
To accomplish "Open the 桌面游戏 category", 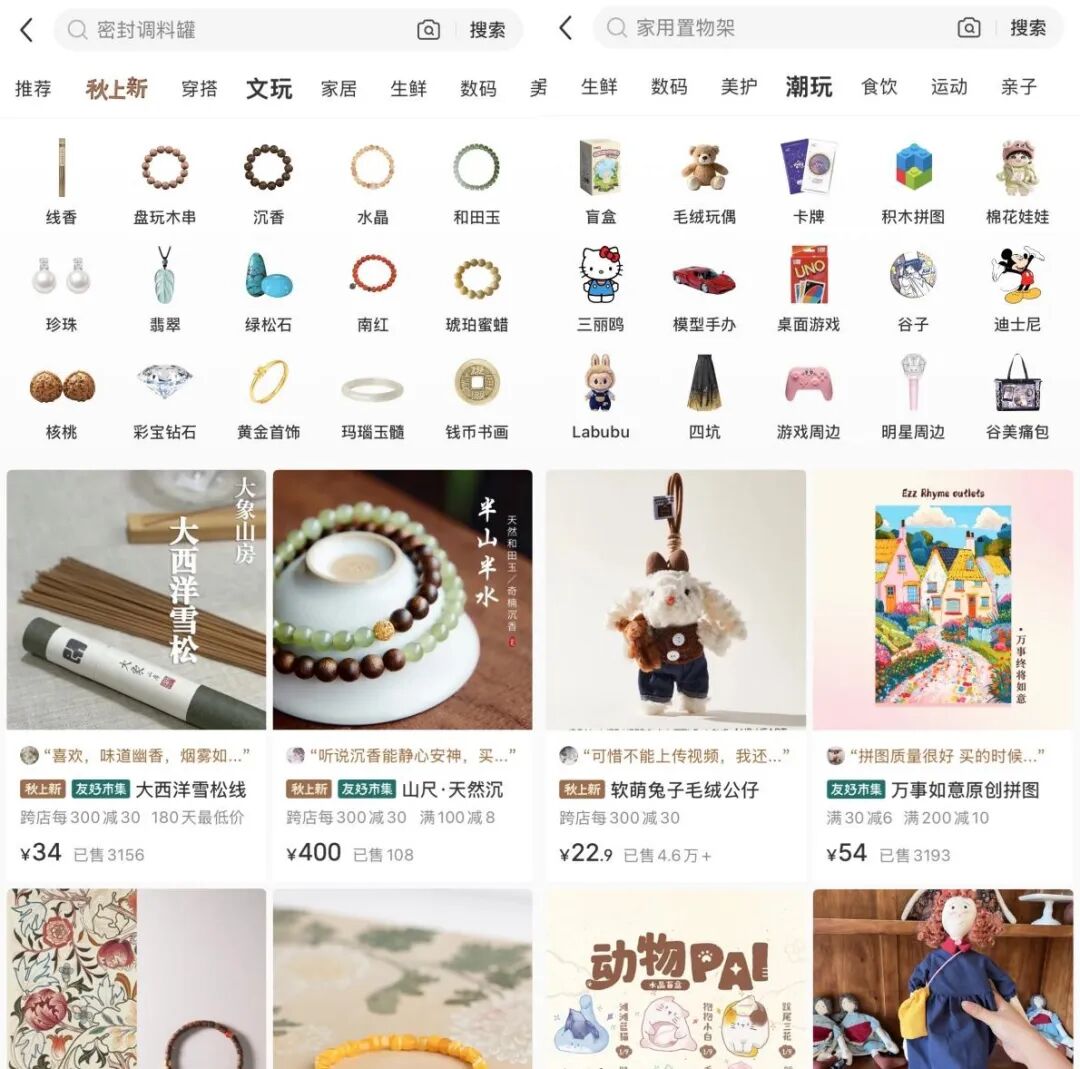I will pyautogui.click(x=808, y=290).
